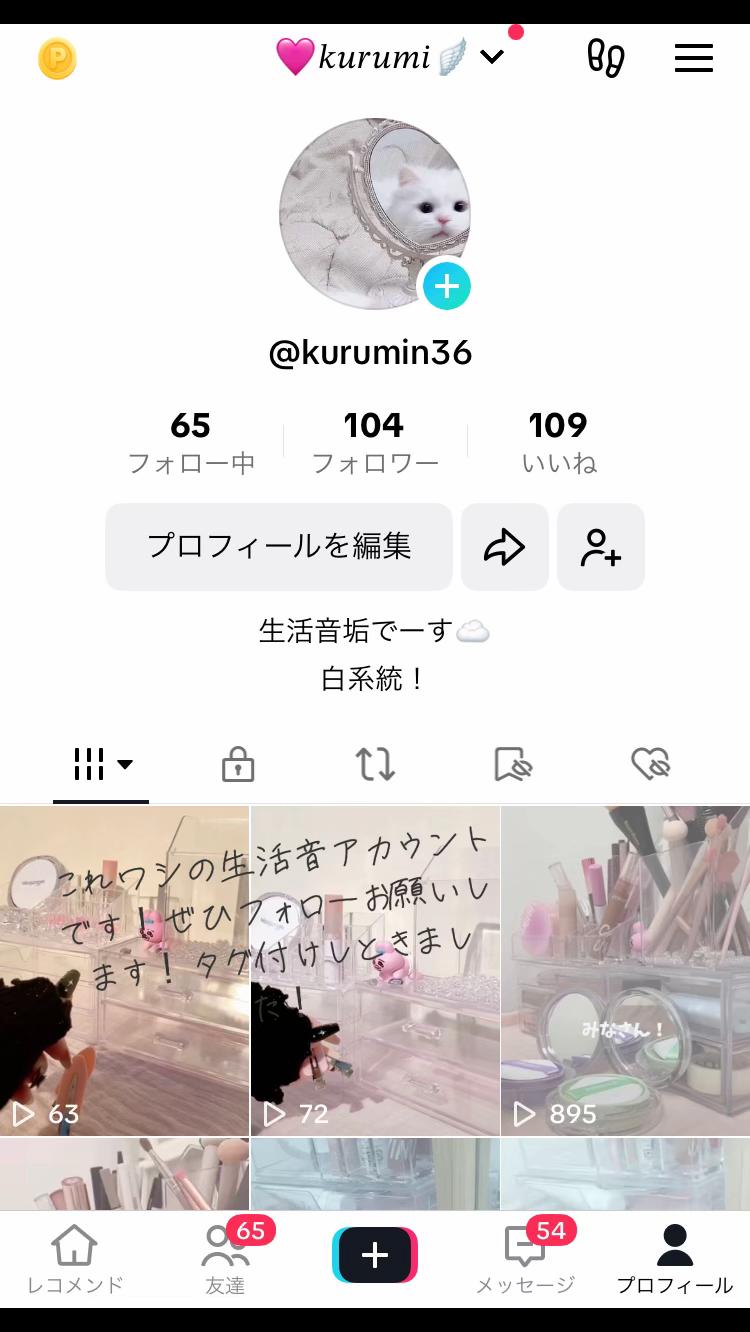View the フォロー中 following list
This screenshot has height=1332, width=750.
(x=190, y=441)
